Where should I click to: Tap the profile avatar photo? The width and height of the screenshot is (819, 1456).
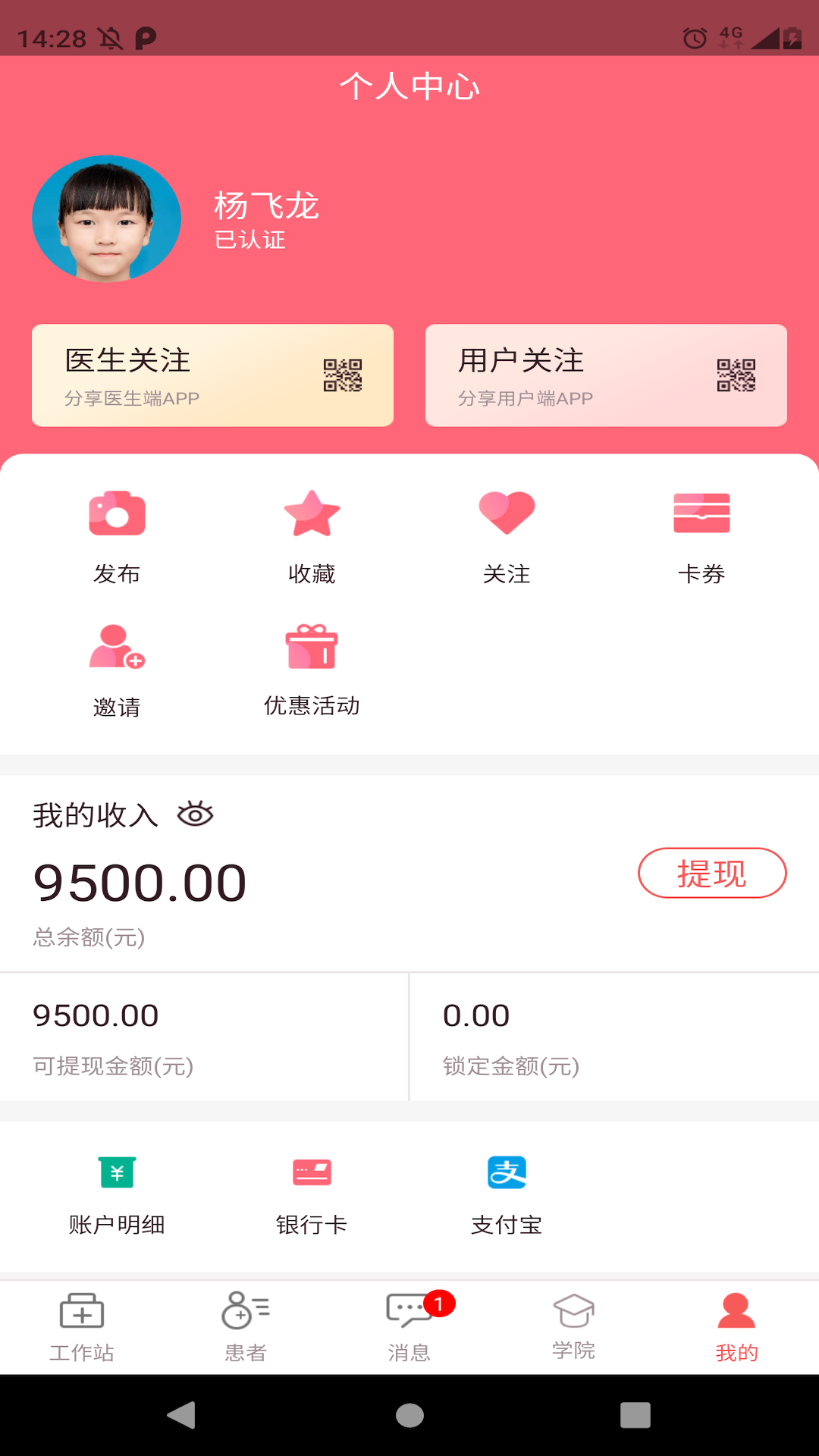(106, 219)
